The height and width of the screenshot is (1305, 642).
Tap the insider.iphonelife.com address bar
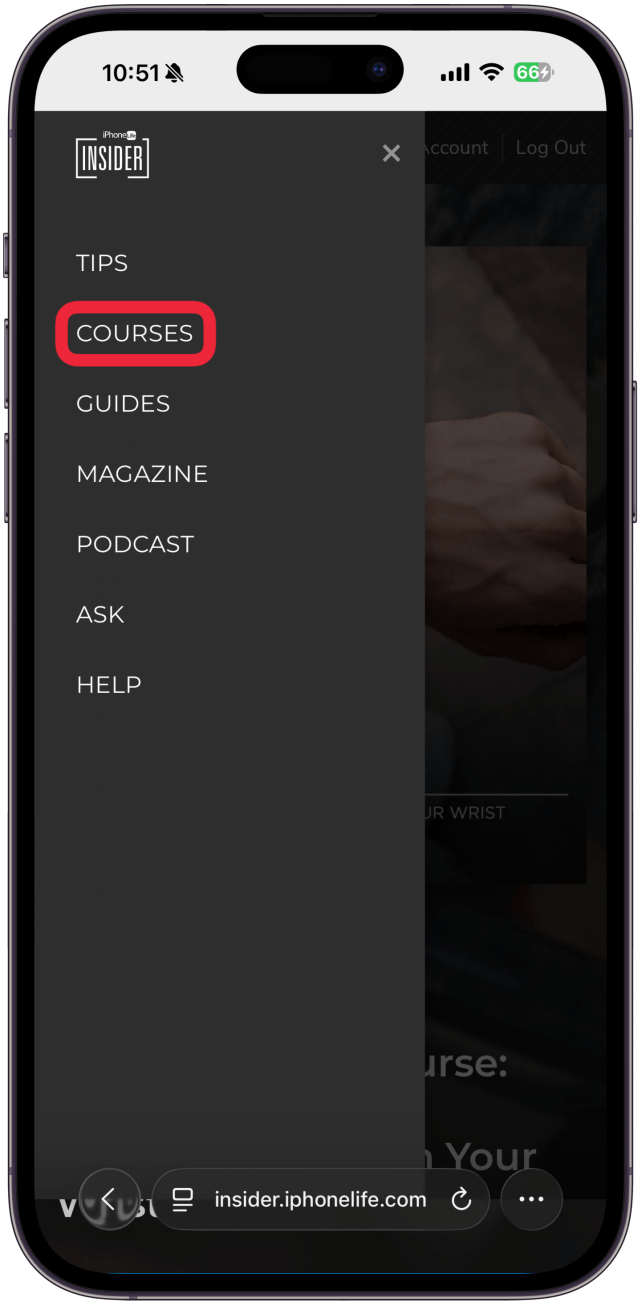tap(321, 1199)
